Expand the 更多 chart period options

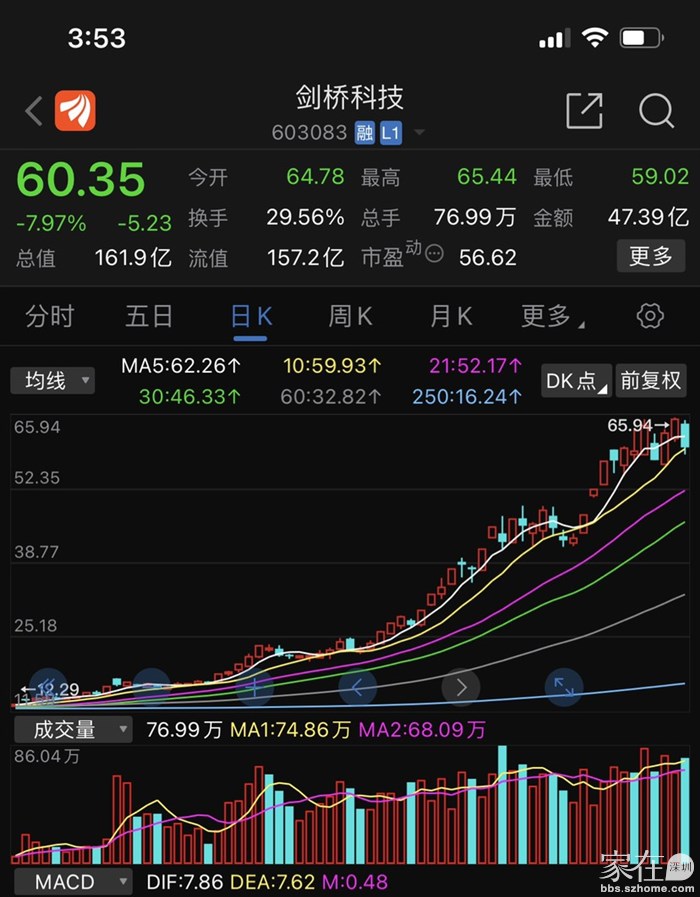click(550, 317)
